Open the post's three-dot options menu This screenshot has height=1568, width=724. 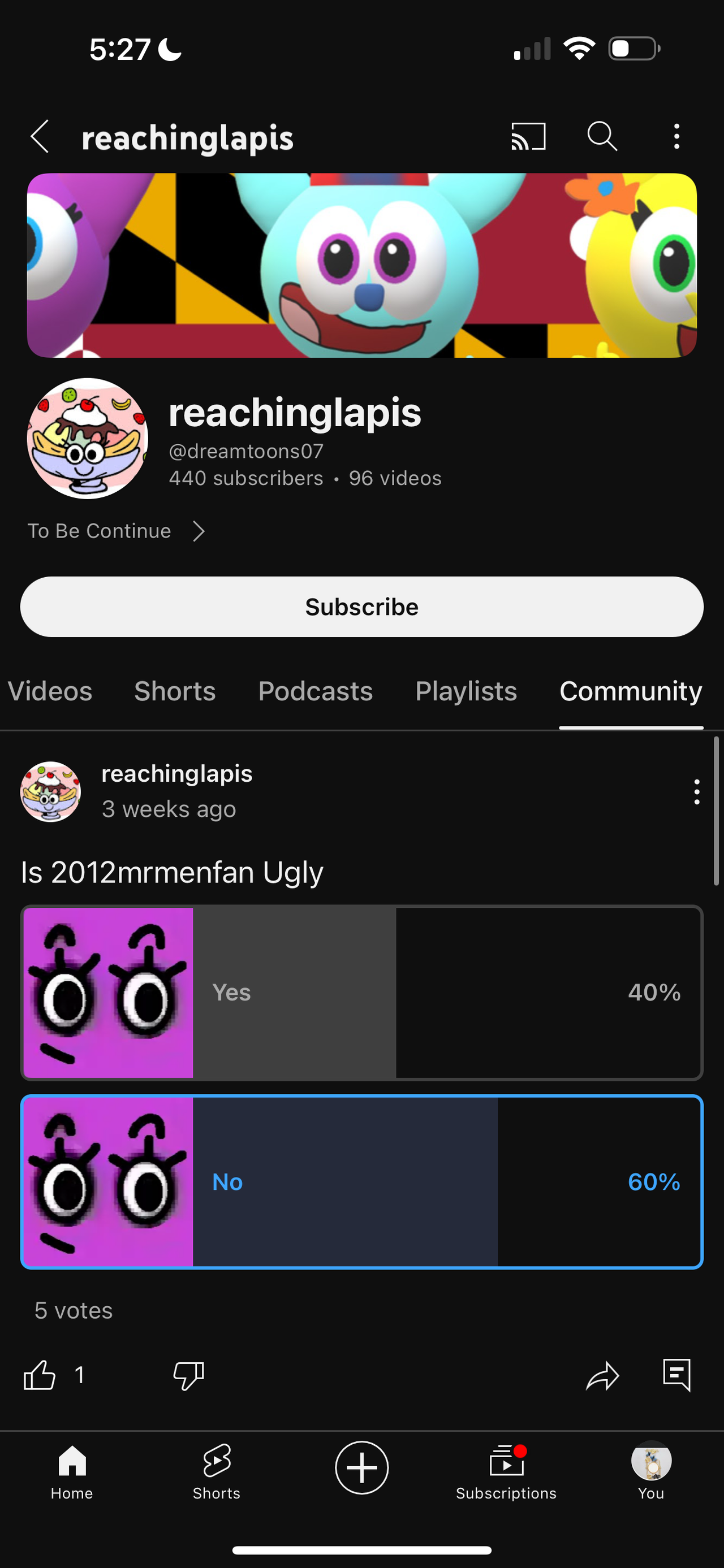[x=697, y=791]
